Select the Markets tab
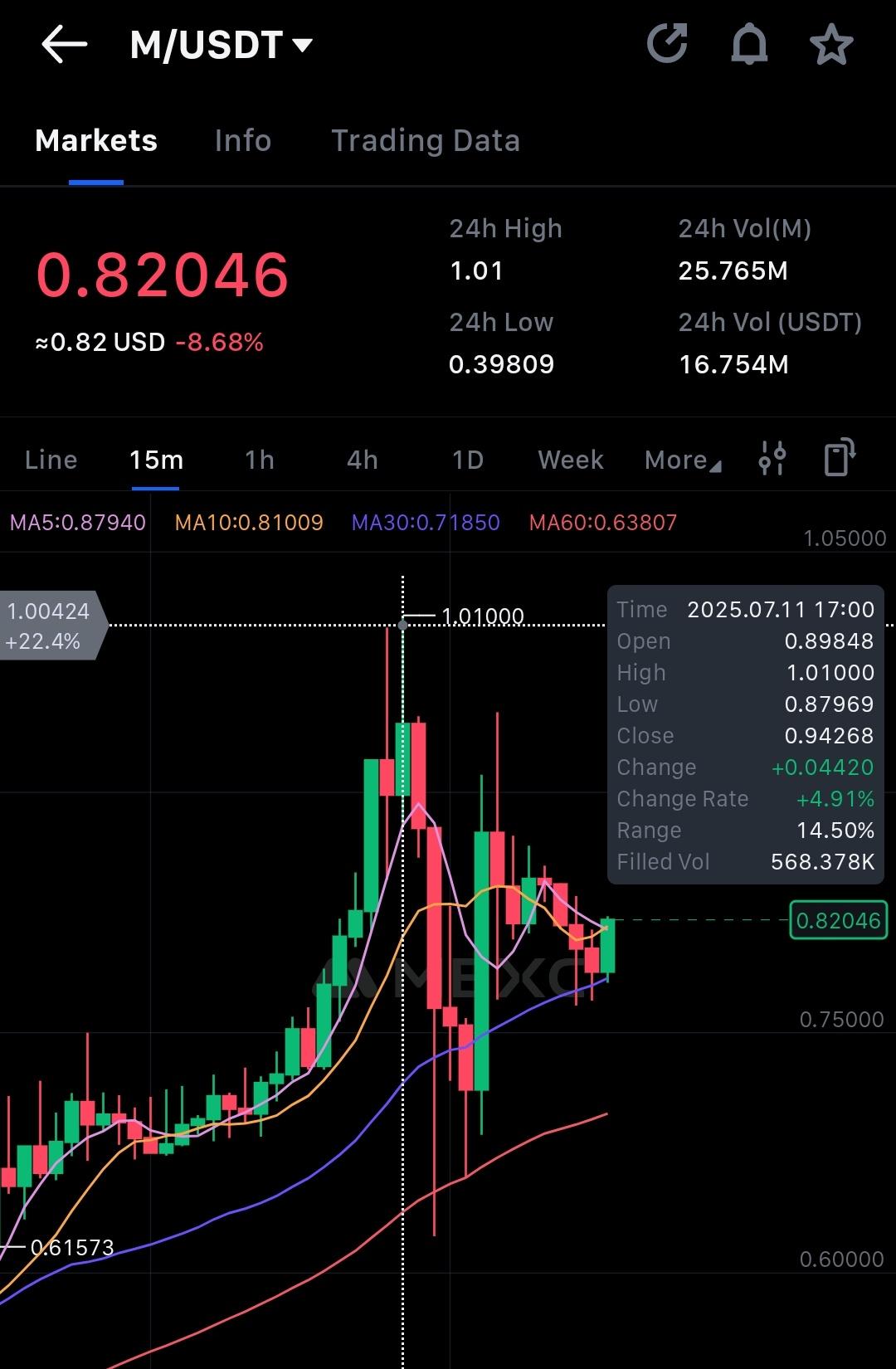 (x=96, y=141)
